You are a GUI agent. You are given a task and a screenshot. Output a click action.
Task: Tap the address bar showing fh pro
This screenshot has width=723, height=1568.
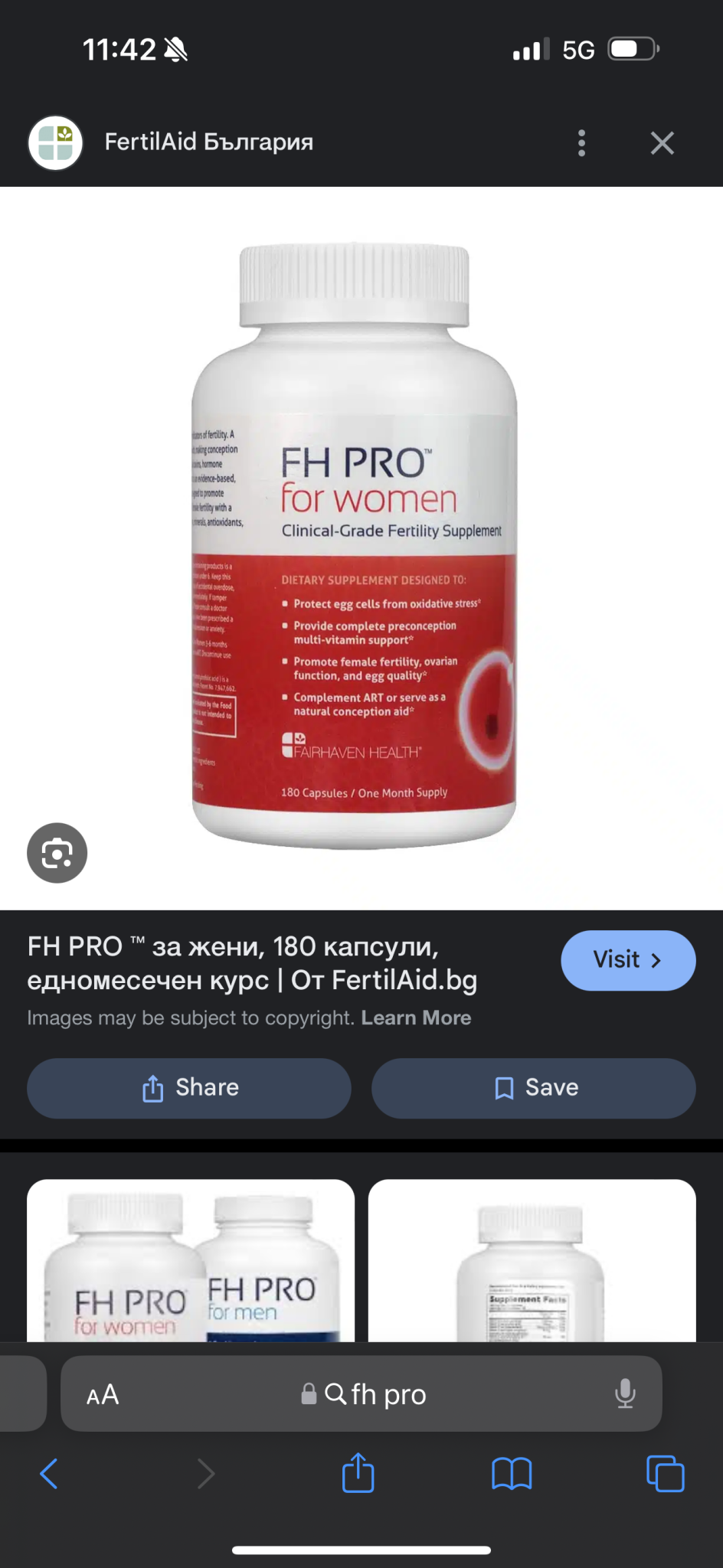click(375, 1394)
